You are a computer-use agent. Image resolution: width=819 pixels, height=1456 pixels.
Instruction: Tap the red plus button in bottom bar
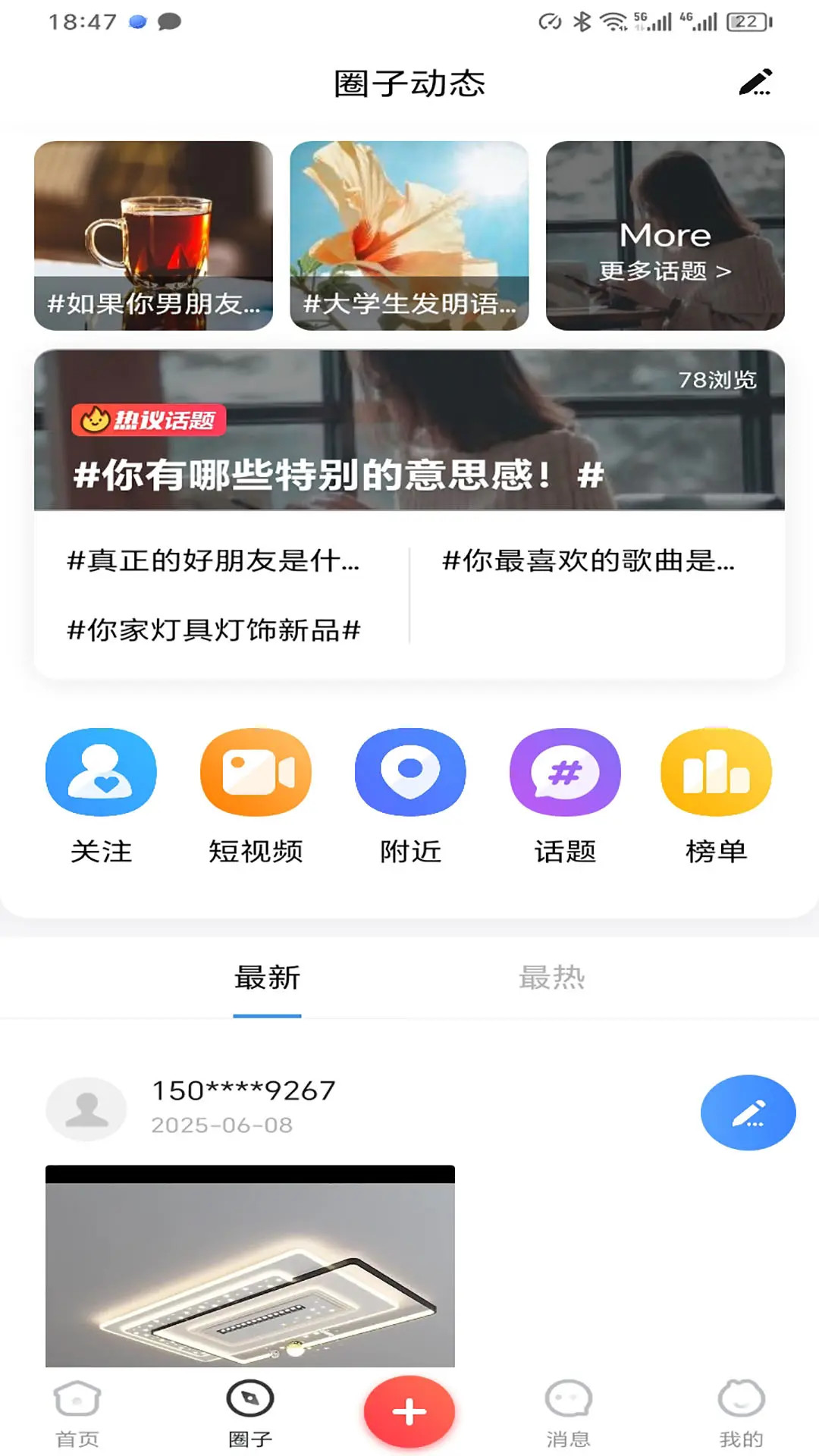click(x=409, y=1408)
